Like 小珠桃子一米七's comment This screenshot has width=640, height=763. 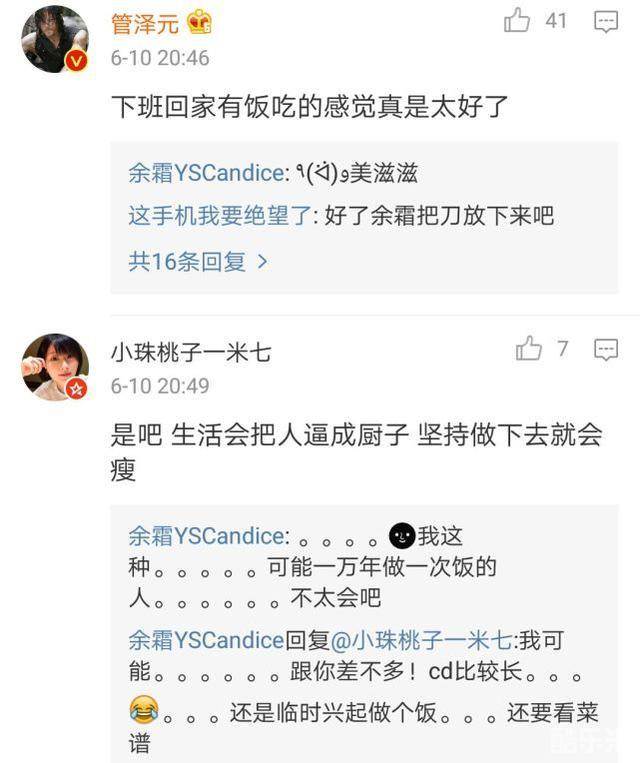coord(528,349)
